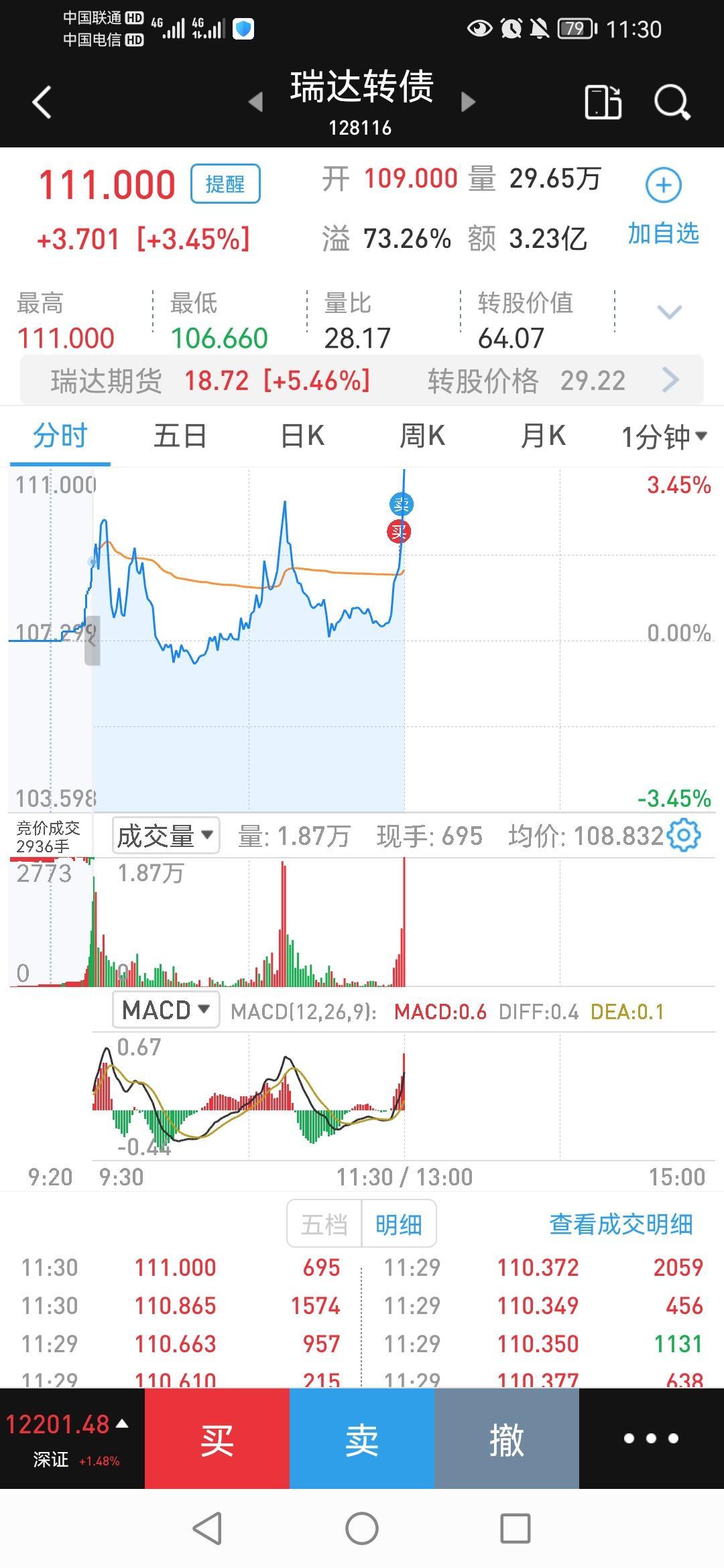
Task: Switch to the previous security with left triangle
Action: coord(255,102)
